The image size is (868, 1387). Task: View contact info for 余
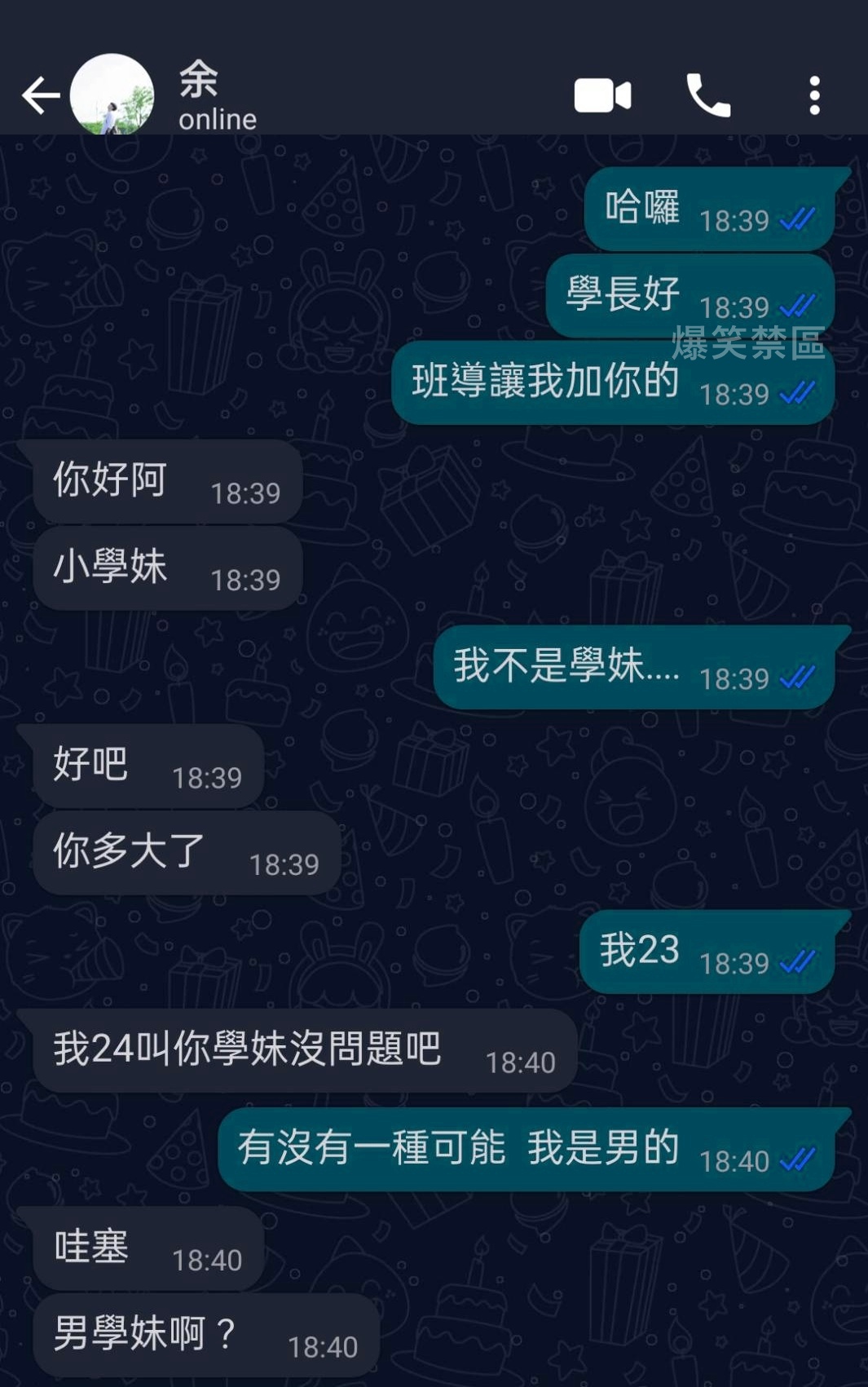click(217, 96)
